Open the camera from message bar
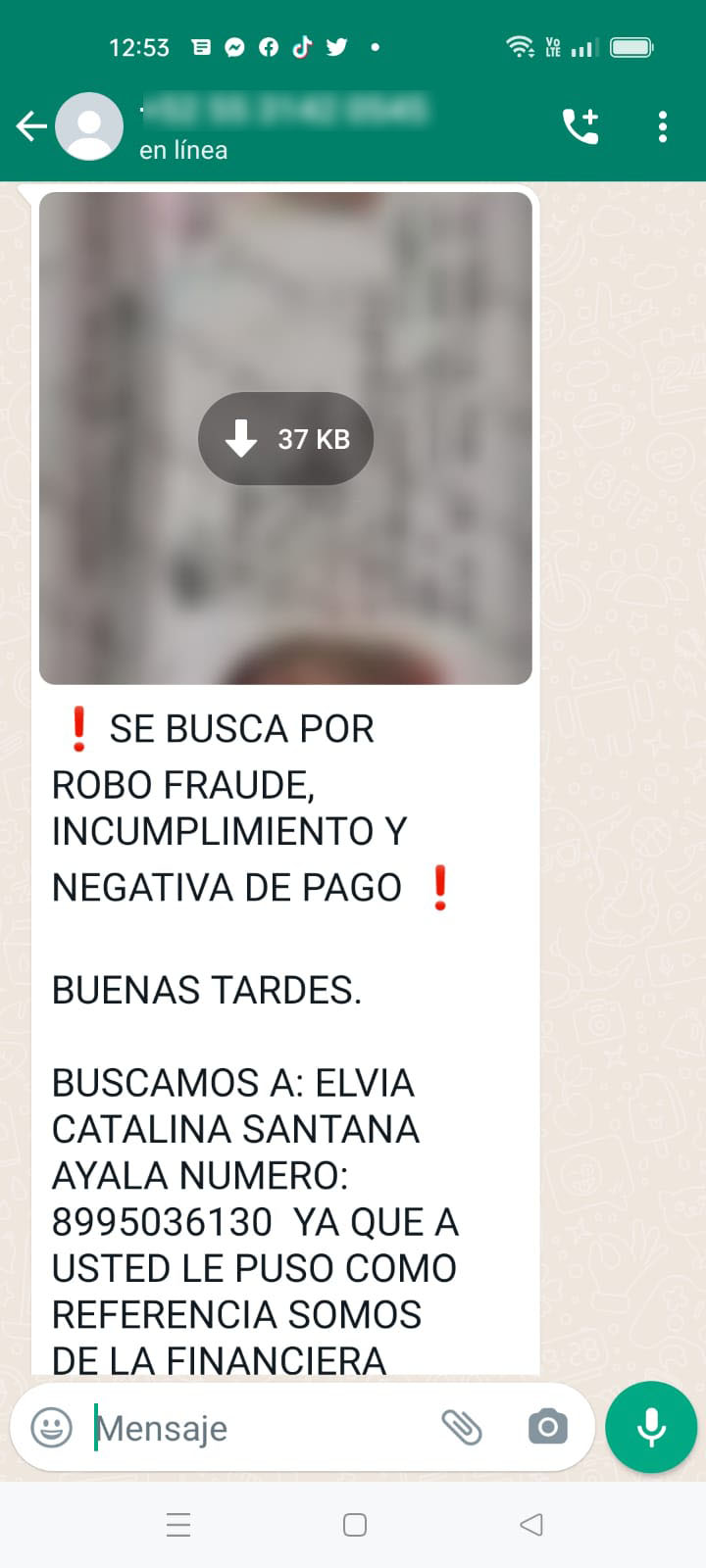 [547, 1427]
